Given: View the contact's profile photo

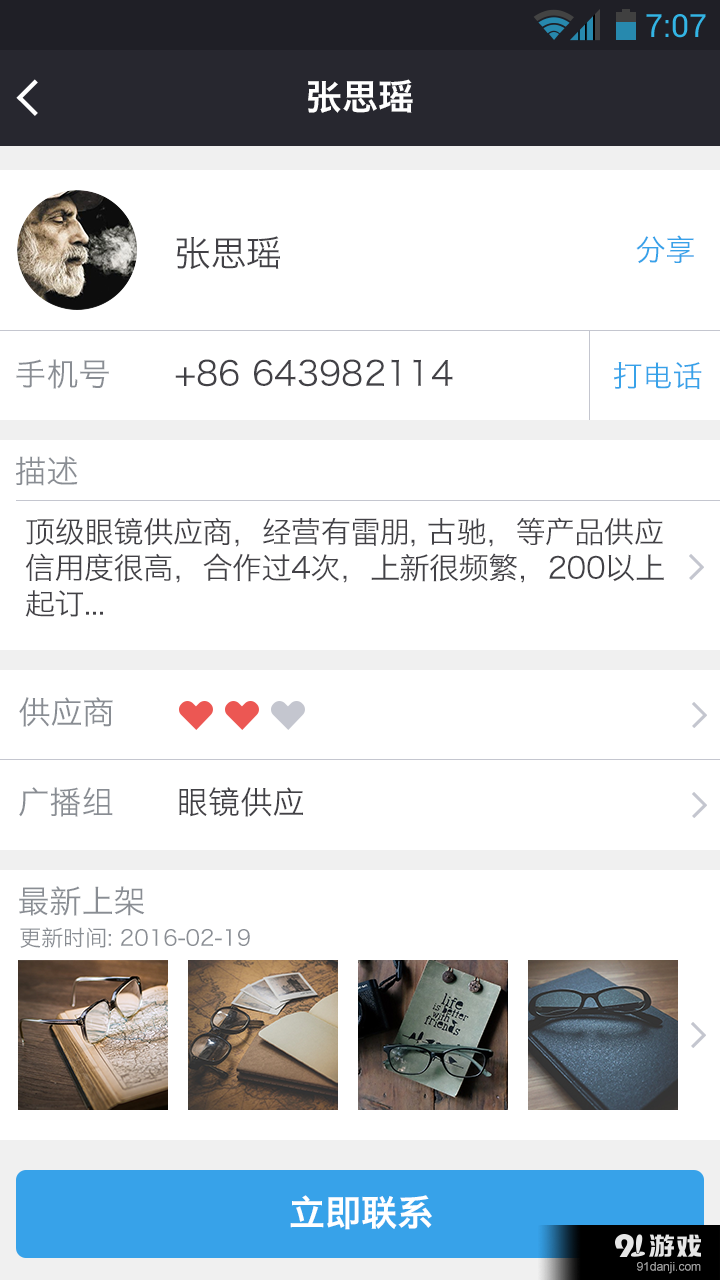Looking at the screenshot, I should 77,250.
